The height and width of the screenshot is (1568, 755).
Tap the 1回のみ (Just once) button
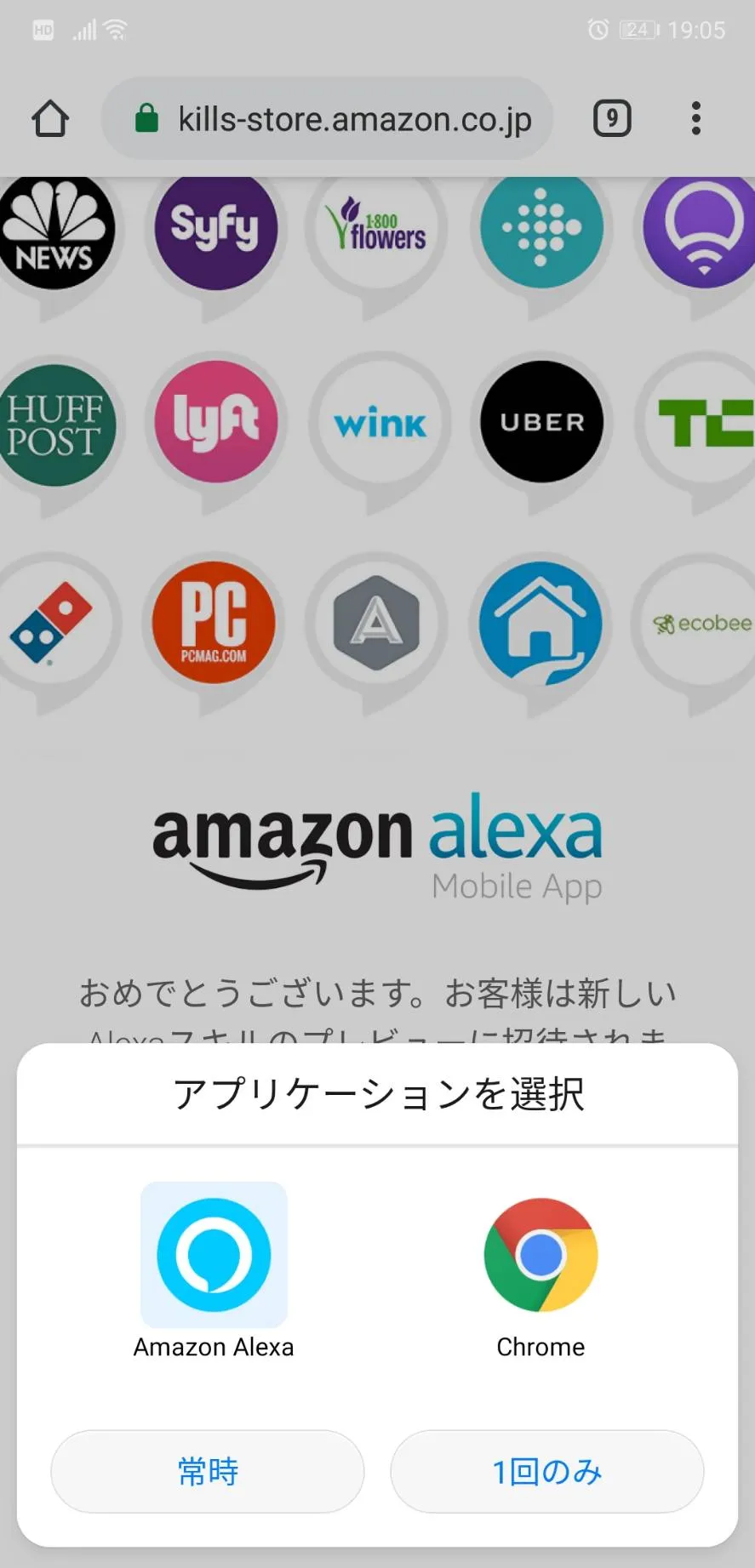click(546, 1471)
